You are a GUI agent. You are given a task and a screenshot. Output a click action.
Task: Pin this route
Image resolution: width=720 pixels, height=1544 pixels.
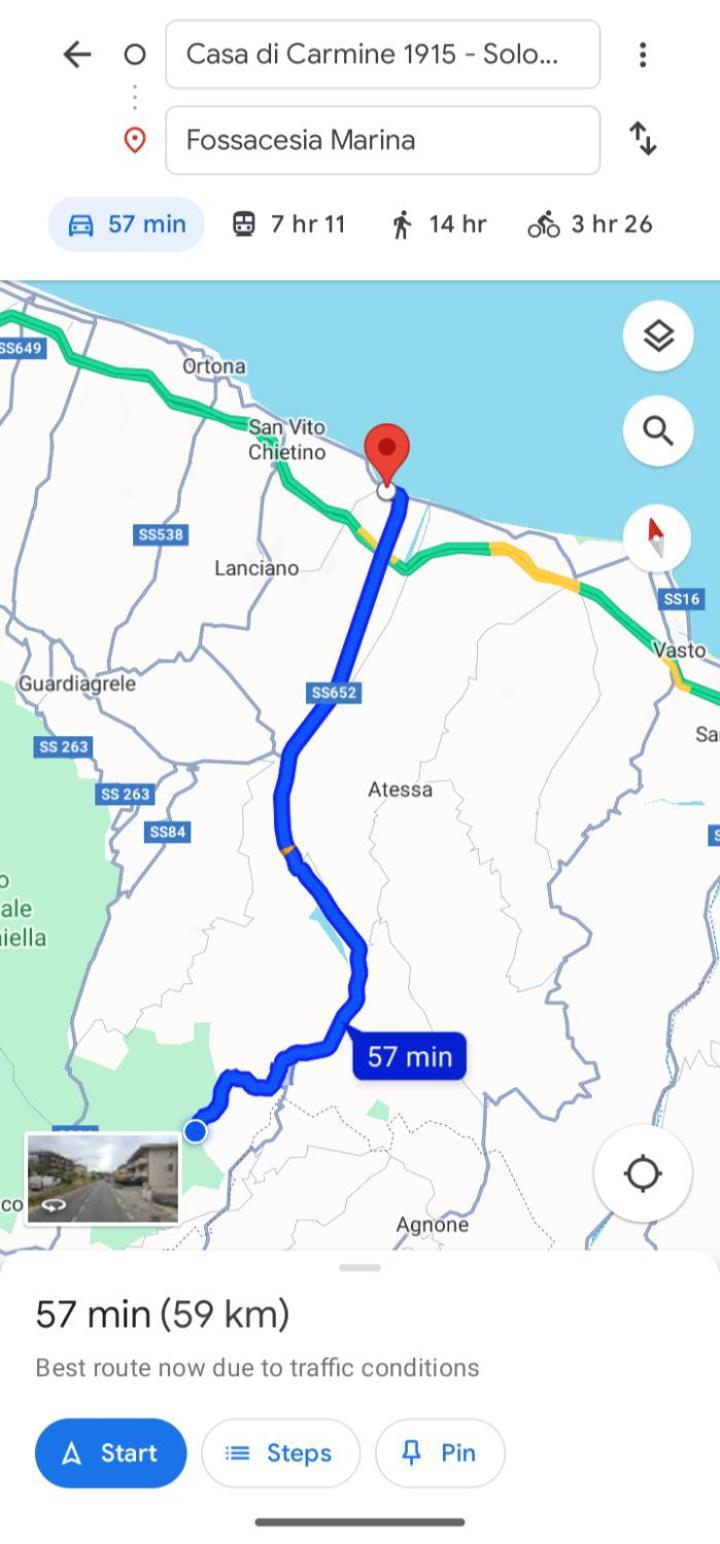click(x=440, y=1453)
